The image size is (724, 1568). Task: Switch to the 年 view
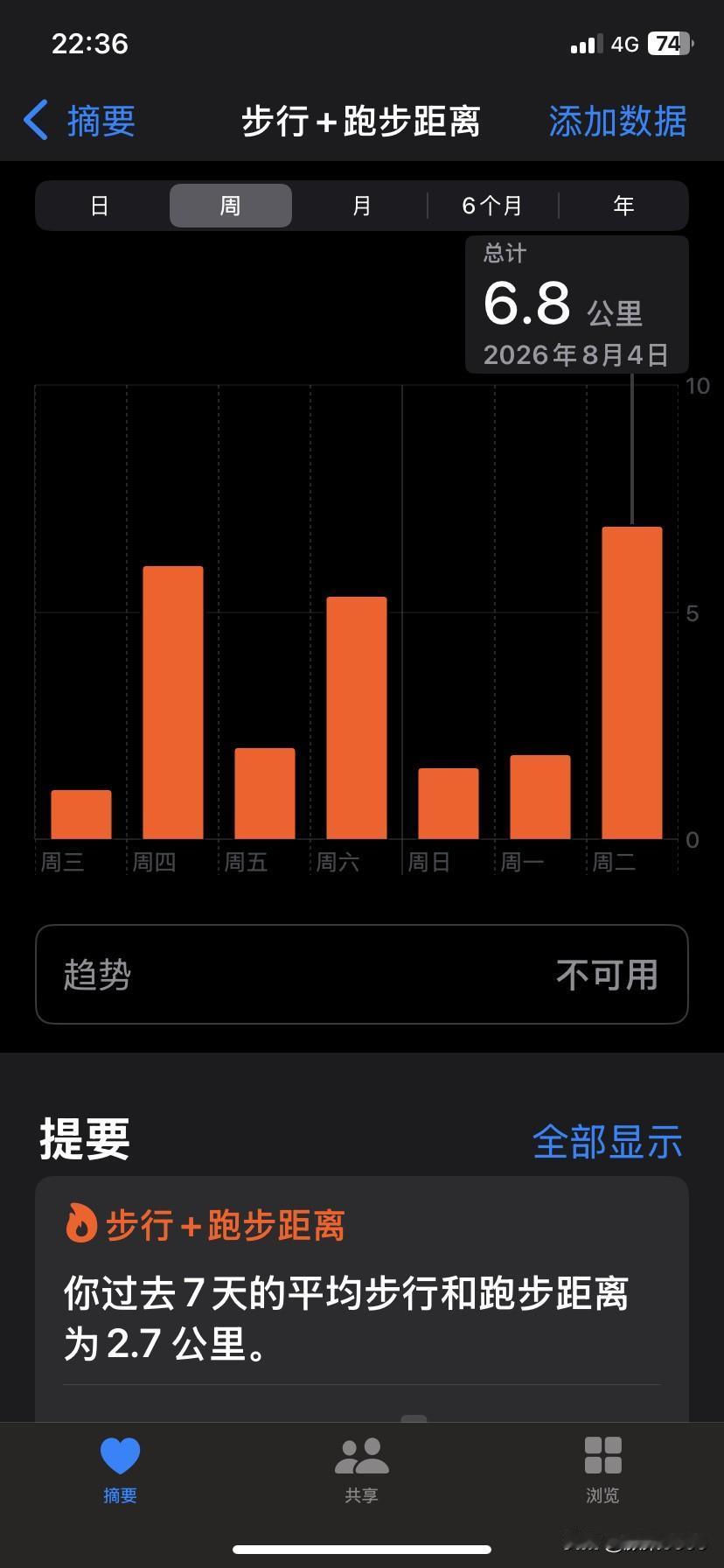623,206
